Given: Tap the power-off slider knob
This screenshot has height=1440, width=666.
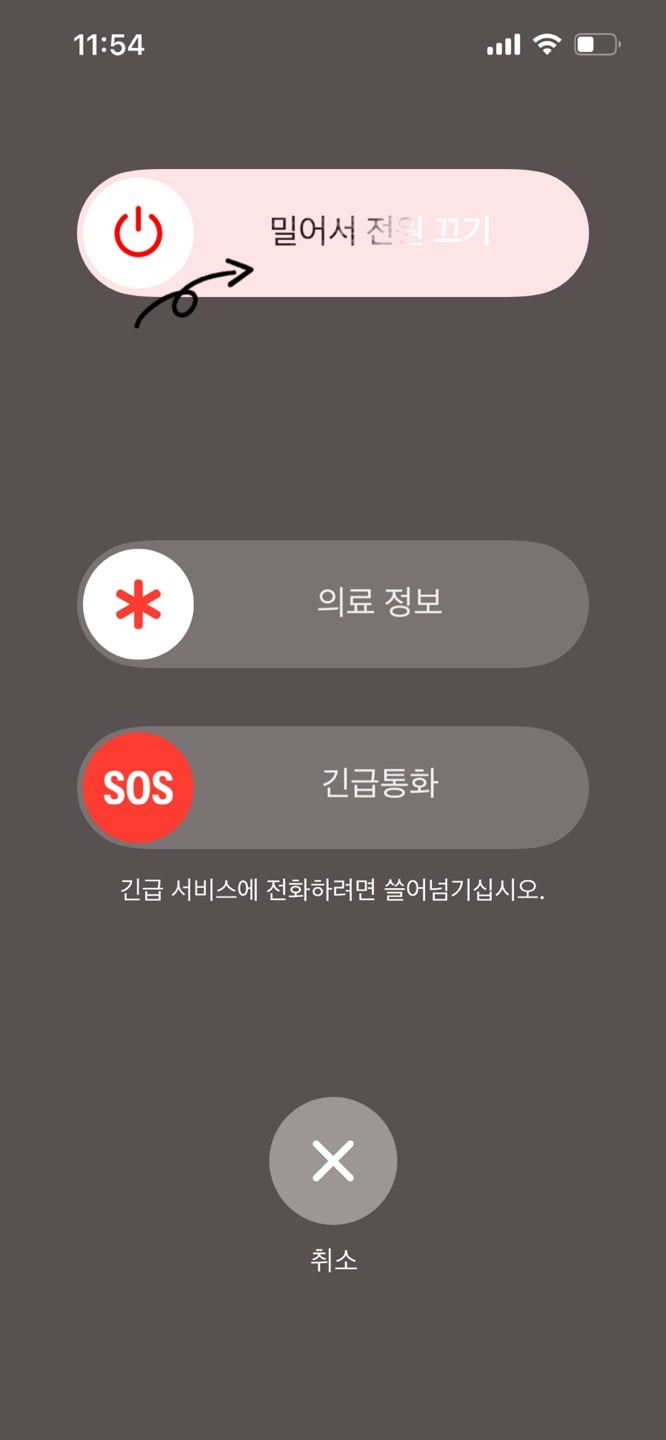Looking at the screenshot, I should (138, 233).
